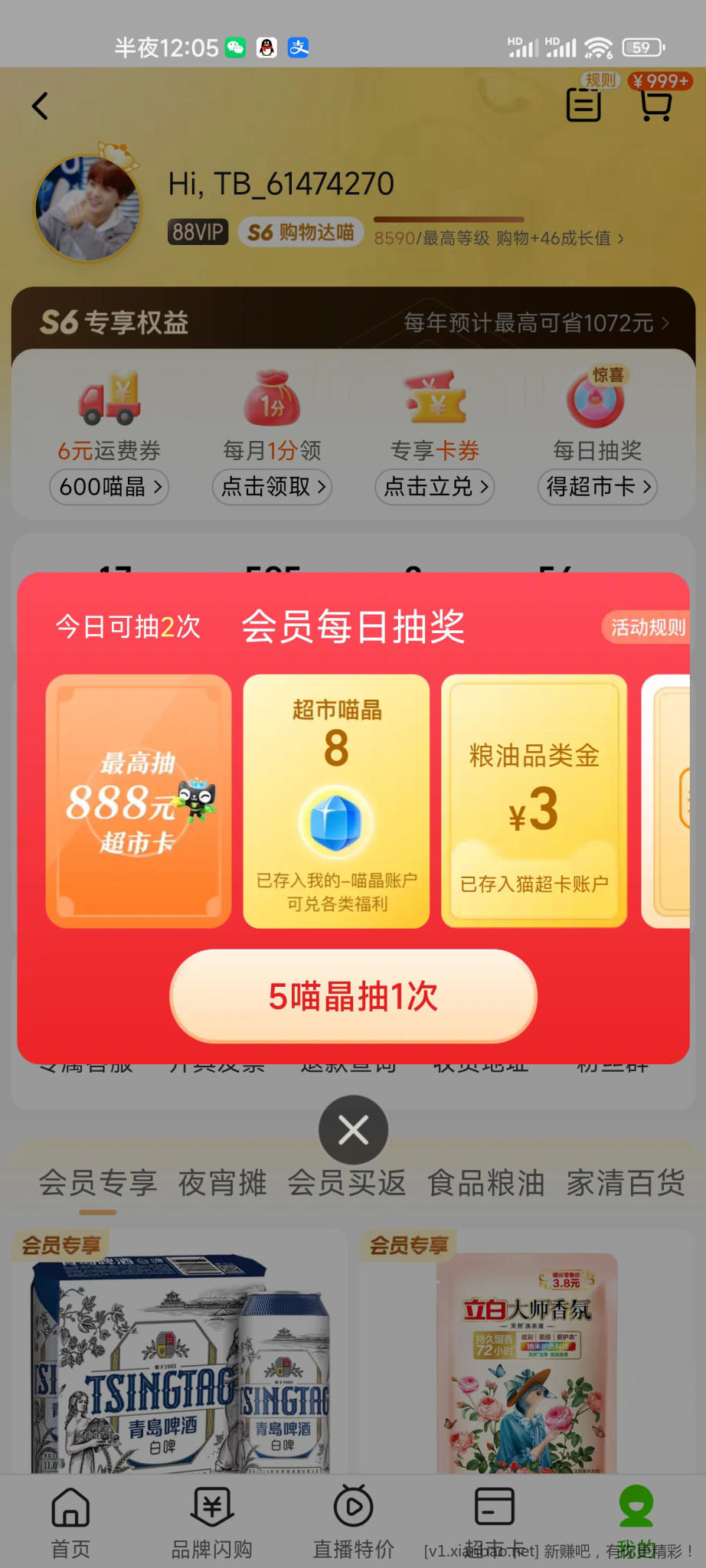Open 活动规则 in the lottery popup

coord(647,628)
